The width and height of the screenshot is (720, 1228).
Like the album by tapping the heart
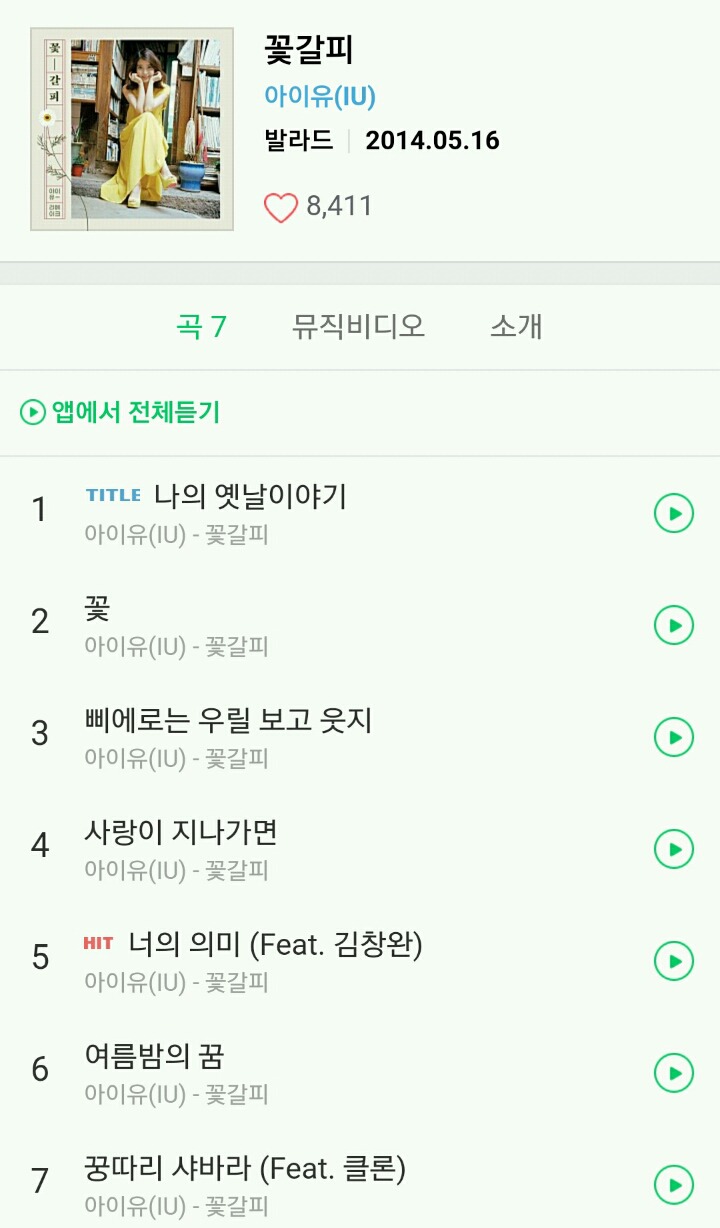[282, 204]
